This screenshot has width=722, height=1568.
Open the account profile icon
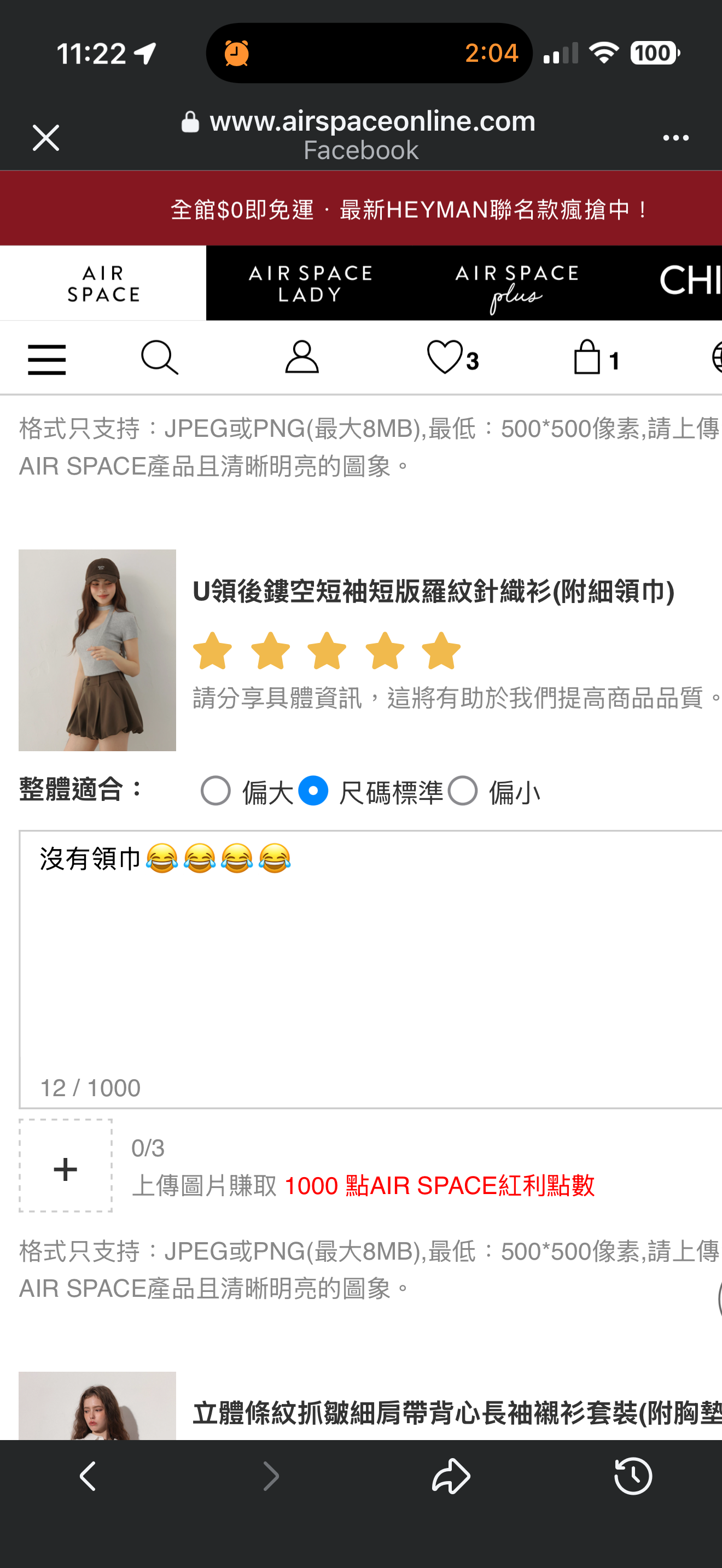coord(302,358)
